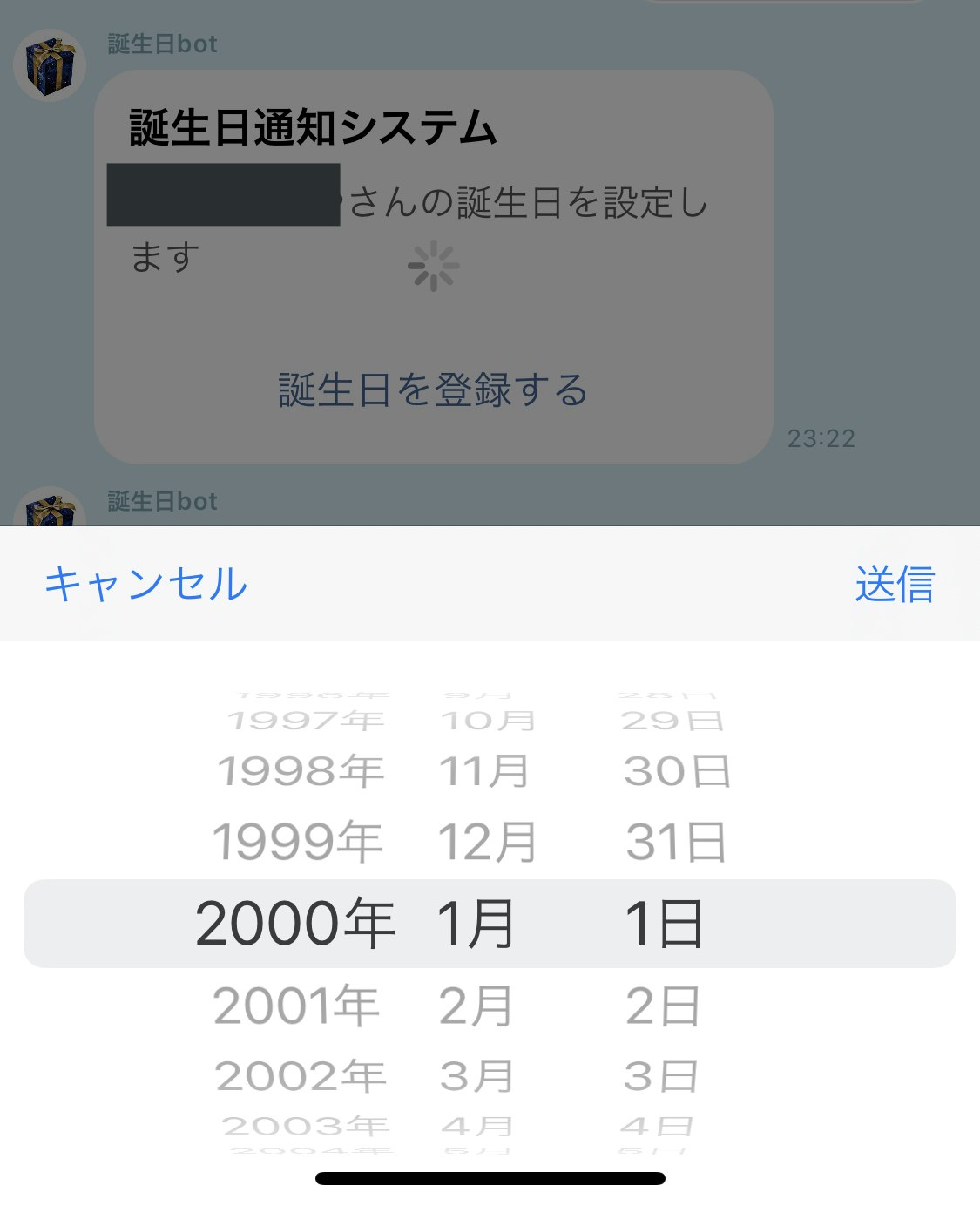This screenshot has width=980, height=1206.
Task: Choose 2002年 in the year column
Action: tap(301, 1076)
